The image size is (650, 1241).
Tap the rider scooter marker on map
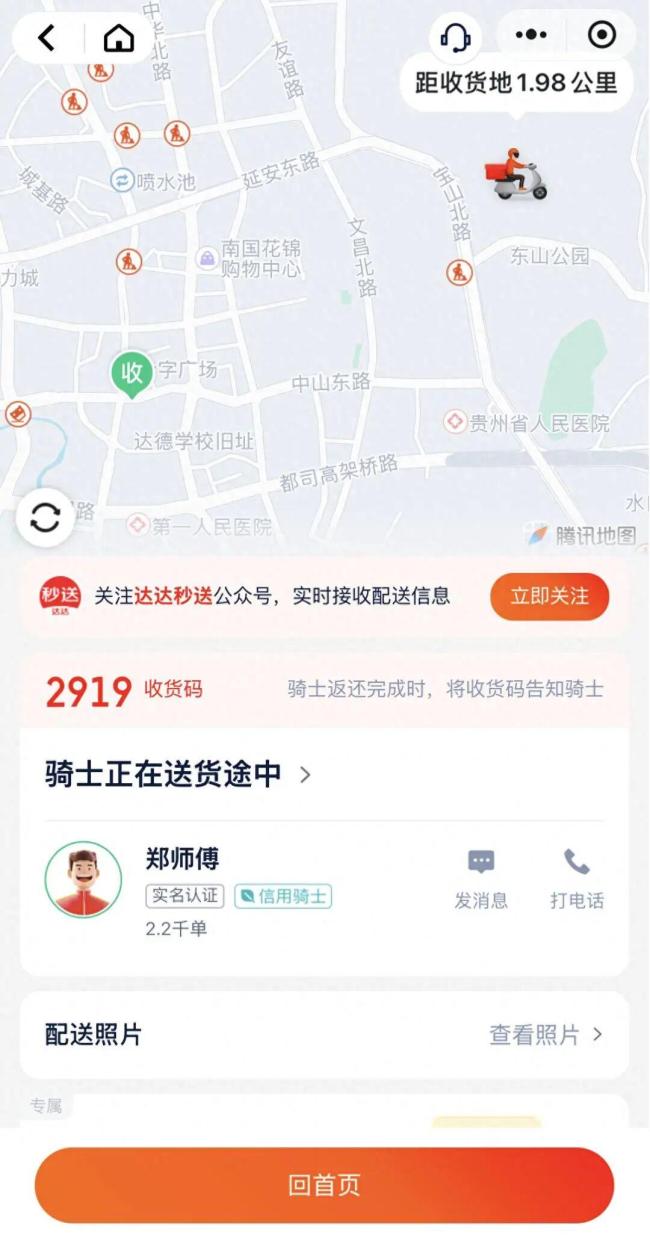[516, 173]
